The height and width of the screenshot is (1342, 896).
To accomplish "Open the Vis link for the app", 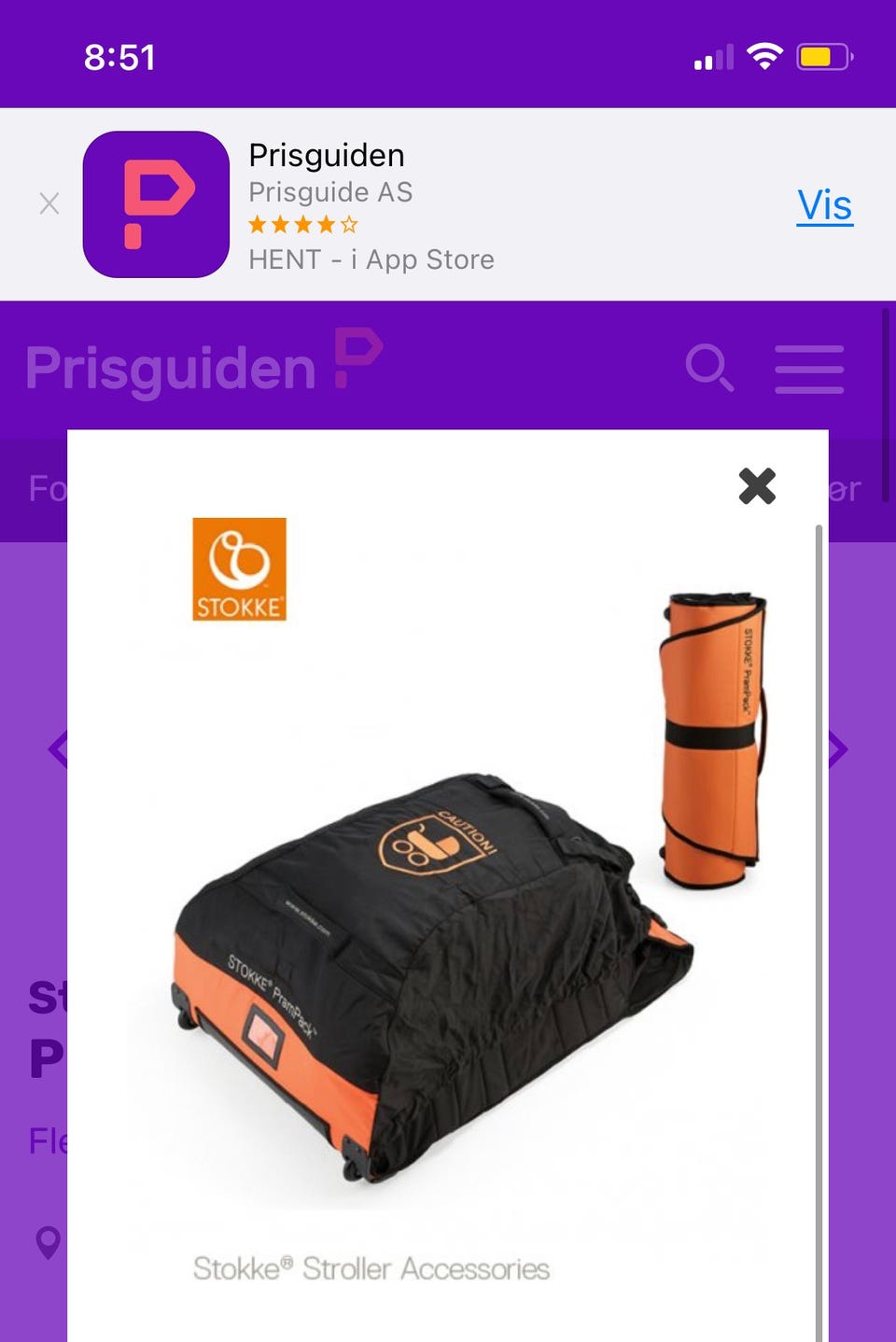I will point(824,205).
